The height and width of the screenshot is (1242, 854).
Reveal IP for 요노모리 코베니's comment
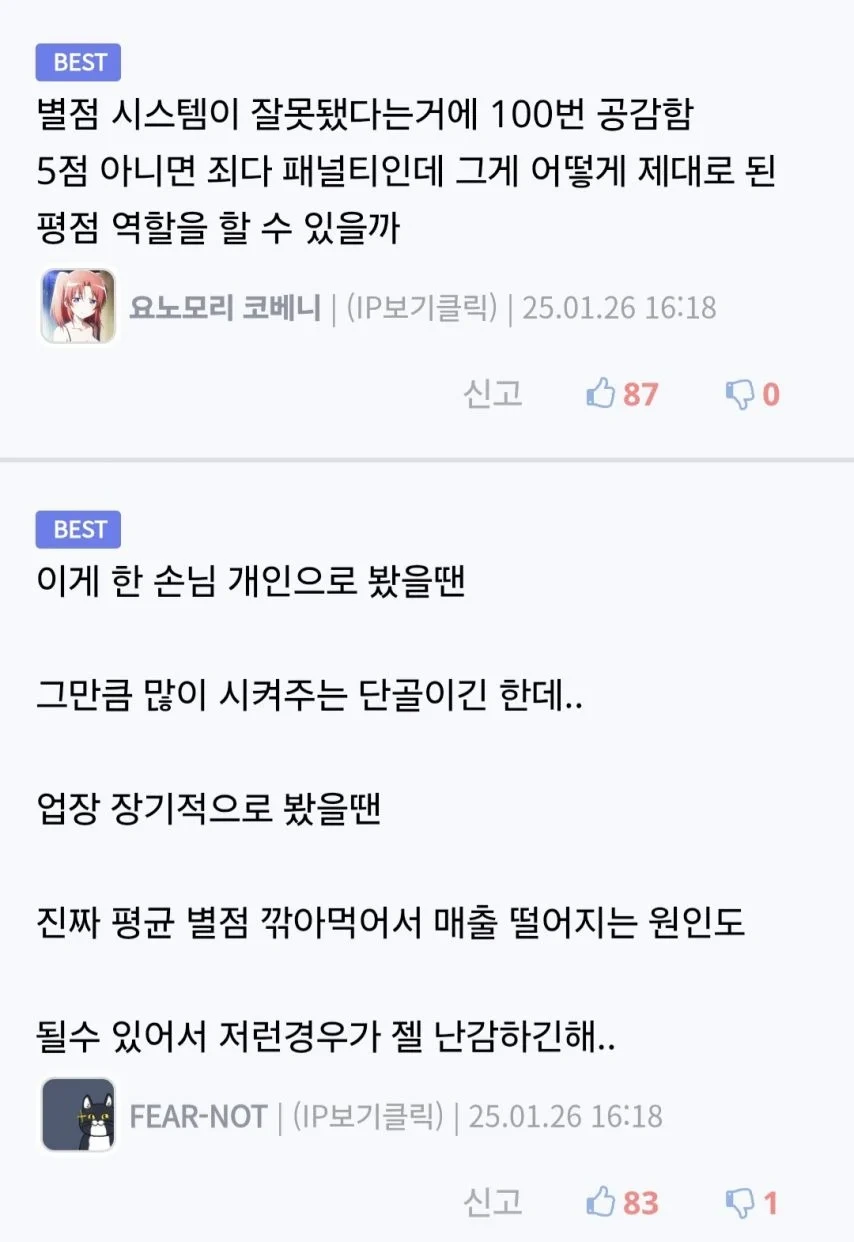click(421, 307)
